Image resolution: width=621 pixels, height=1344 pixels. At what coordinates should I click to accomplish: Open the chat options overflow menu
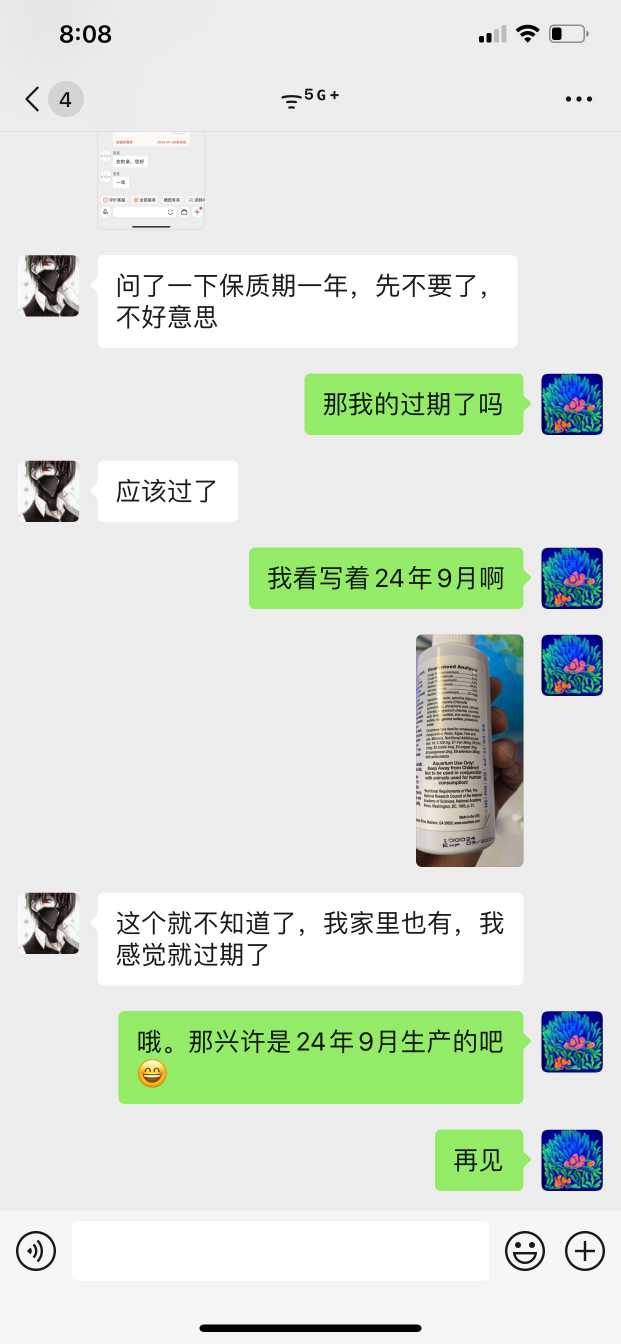coord(579,99)
